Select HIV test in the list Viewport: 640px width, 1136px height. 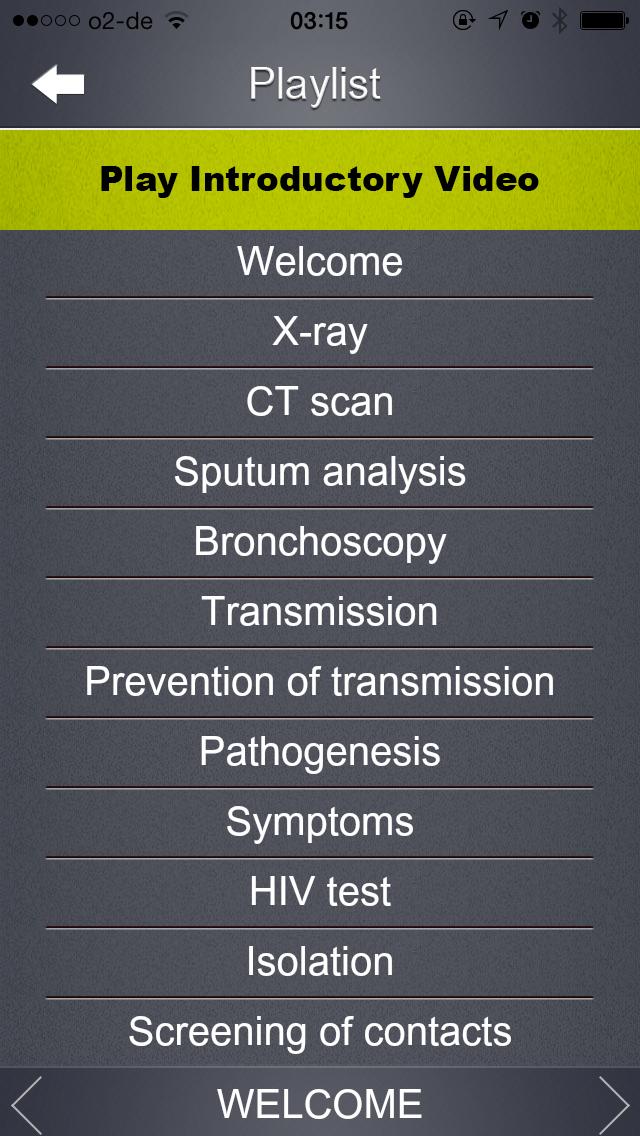point(320,892)
